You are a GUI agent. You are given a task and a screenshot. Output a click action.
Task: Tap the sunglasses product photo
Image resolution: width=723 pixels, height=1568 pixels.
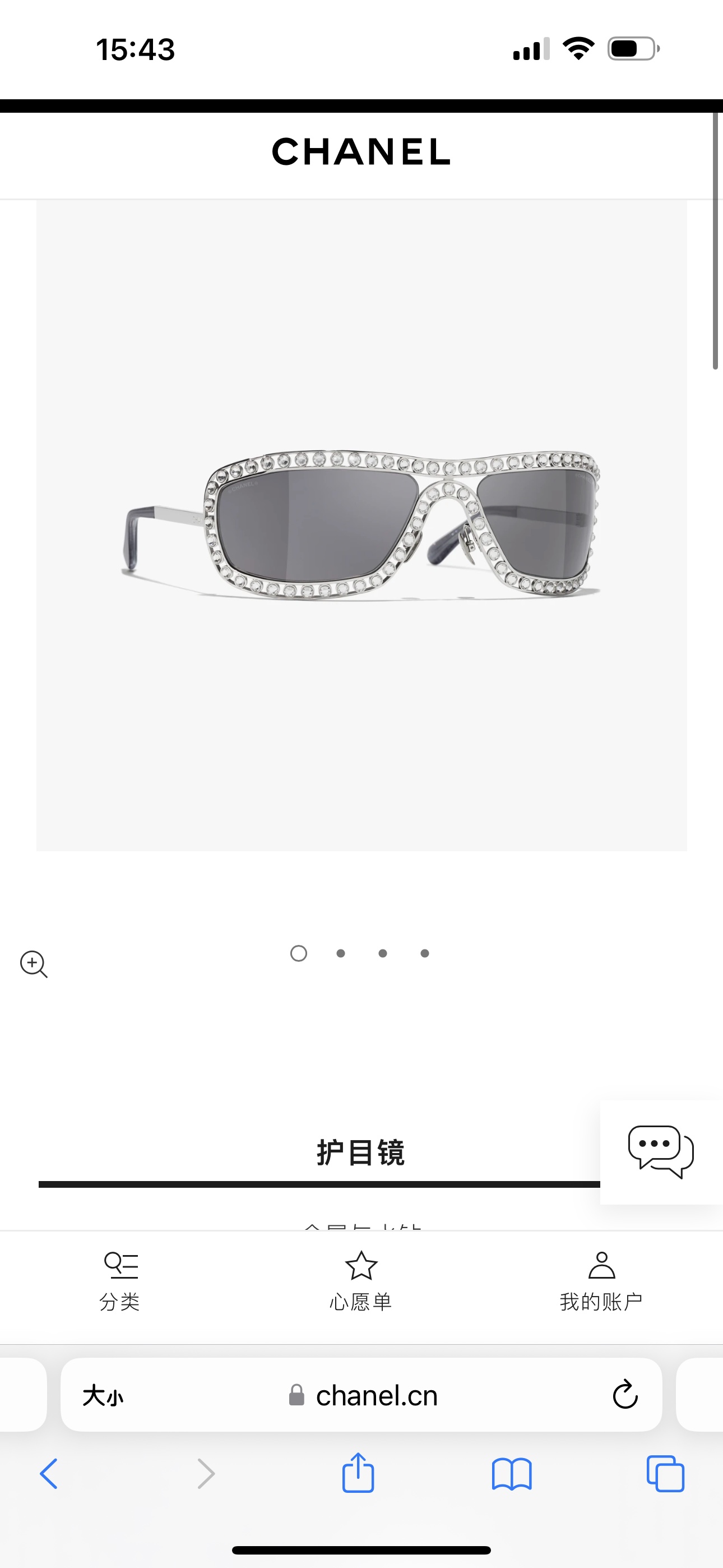coord(361,523)
